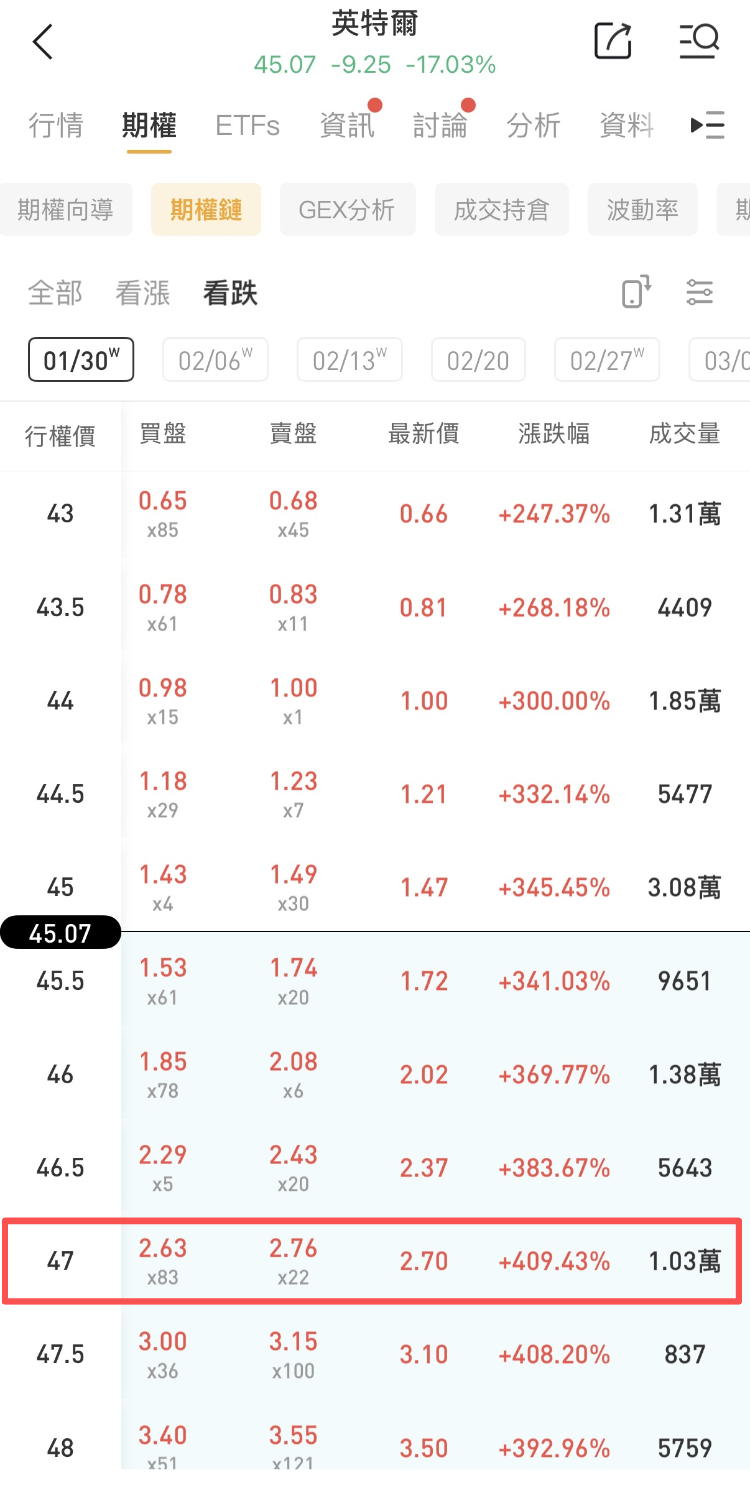Switch to the ETFs tab
The width and height of the screenshot is (750, 1488).
[247, 126]
